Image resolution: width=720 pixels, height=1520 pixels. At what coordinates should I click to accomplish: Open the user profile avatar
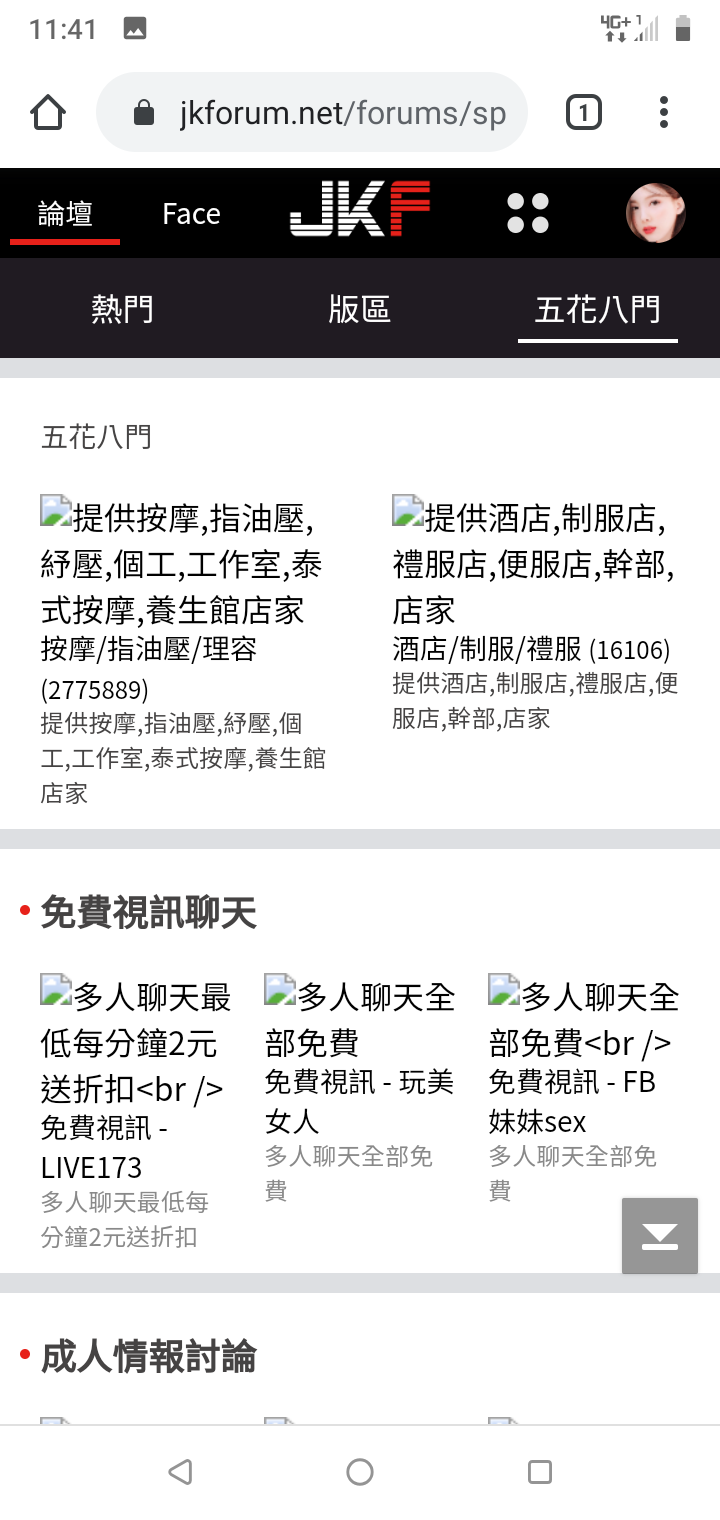655,213
